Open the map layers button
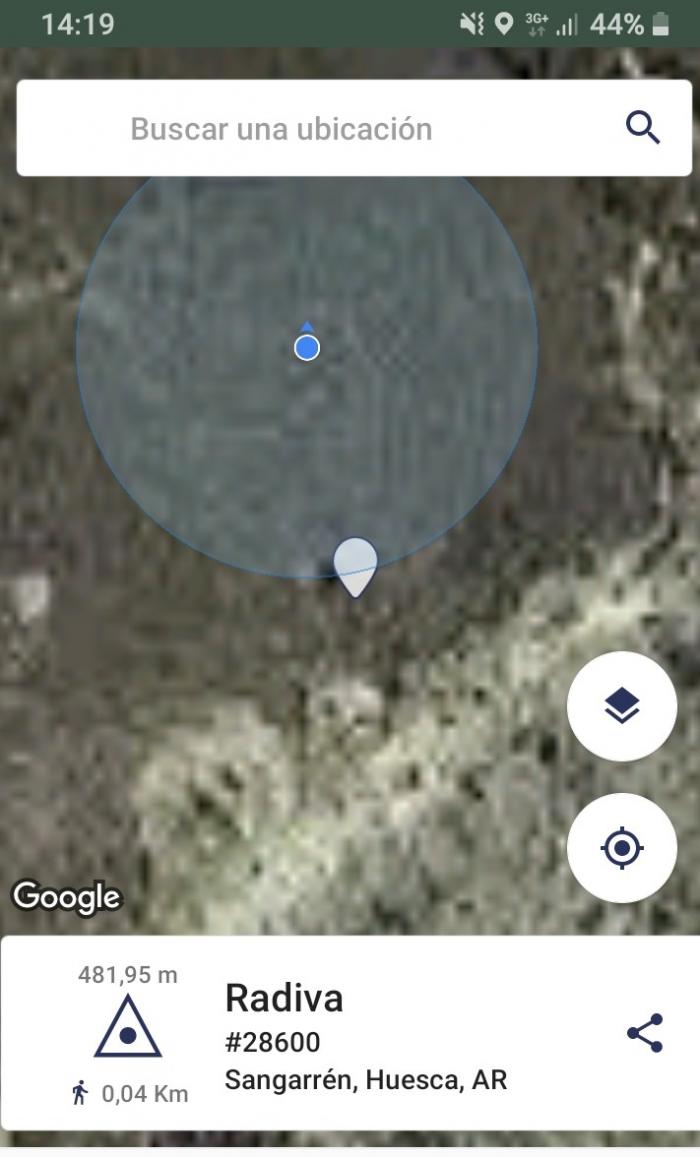This screenshot has height=1157, width=700. [x=622, y=706]
